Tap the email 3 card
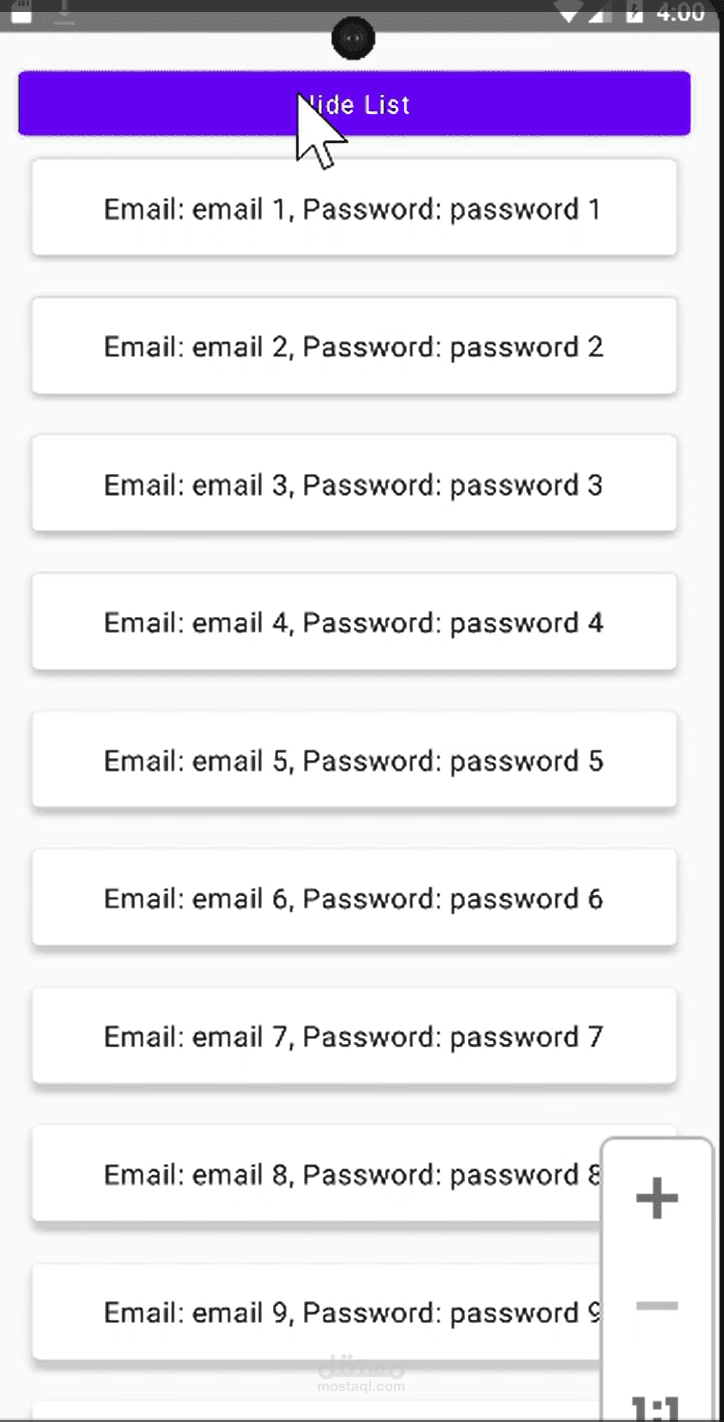Viewport: 724px width, 1422px height. coord(354,484)
